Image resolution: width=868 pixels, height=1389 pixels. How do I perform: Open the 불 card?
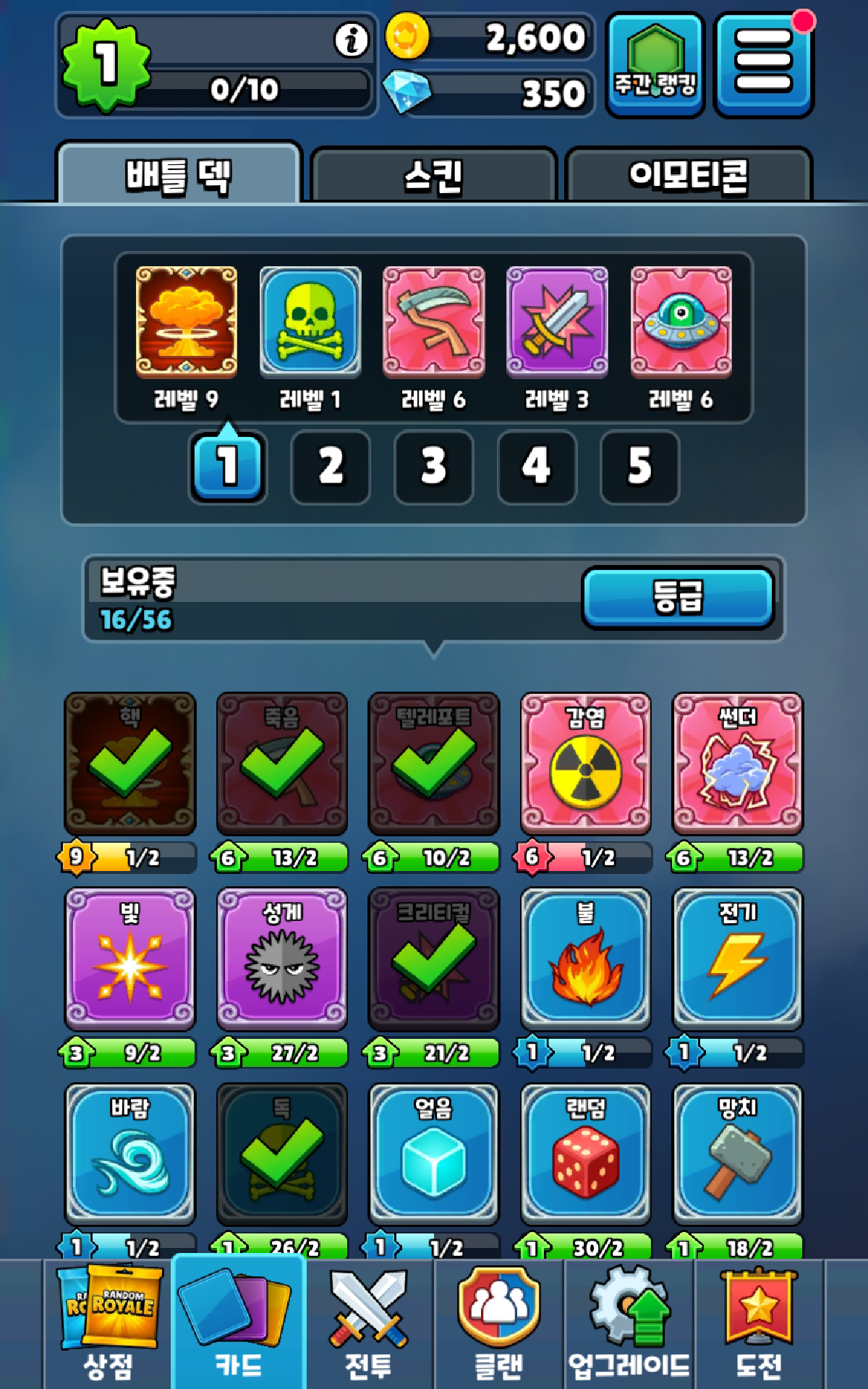[586, 959]
